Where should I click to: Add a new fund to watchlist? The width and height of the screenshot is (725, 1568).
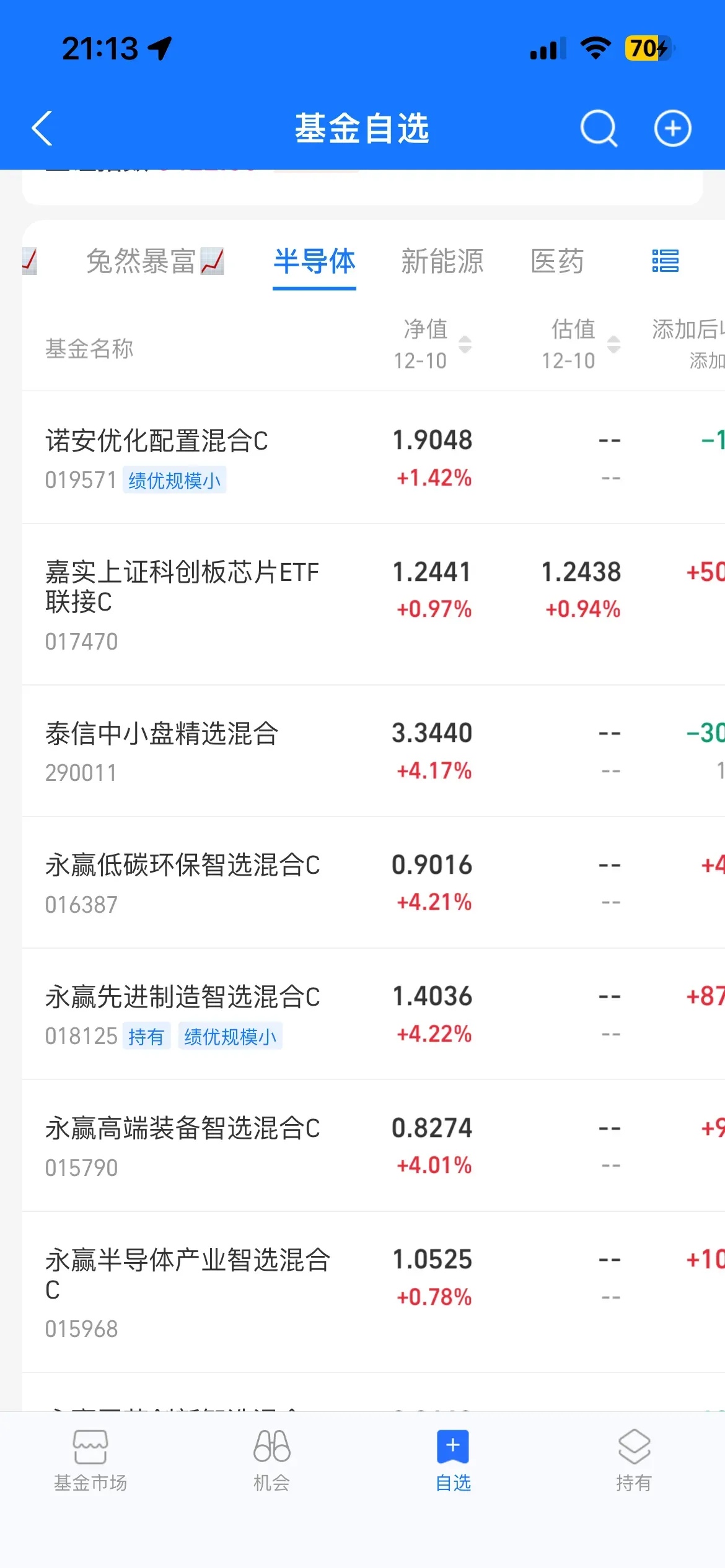(673, 128)
